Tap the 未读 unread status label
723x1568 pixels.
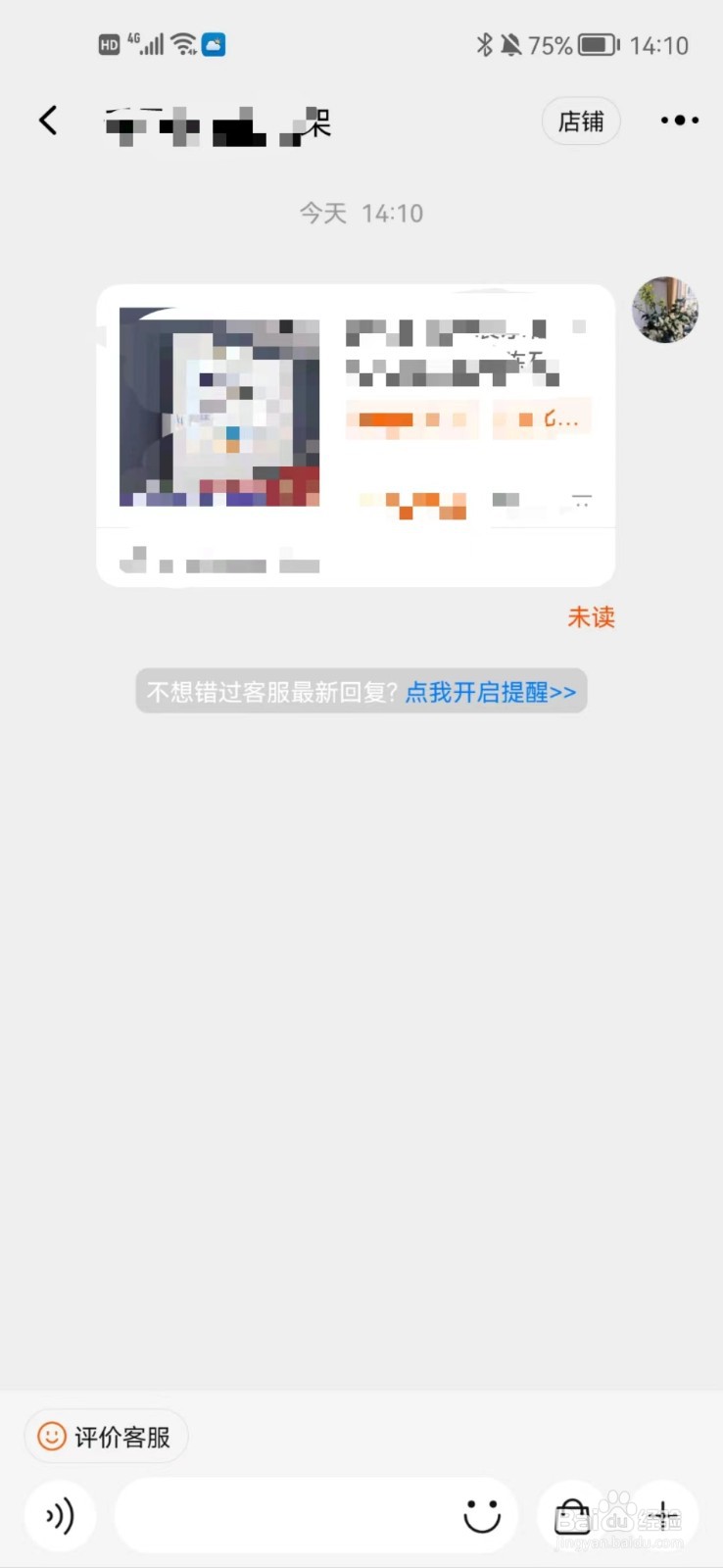point(592,616)
